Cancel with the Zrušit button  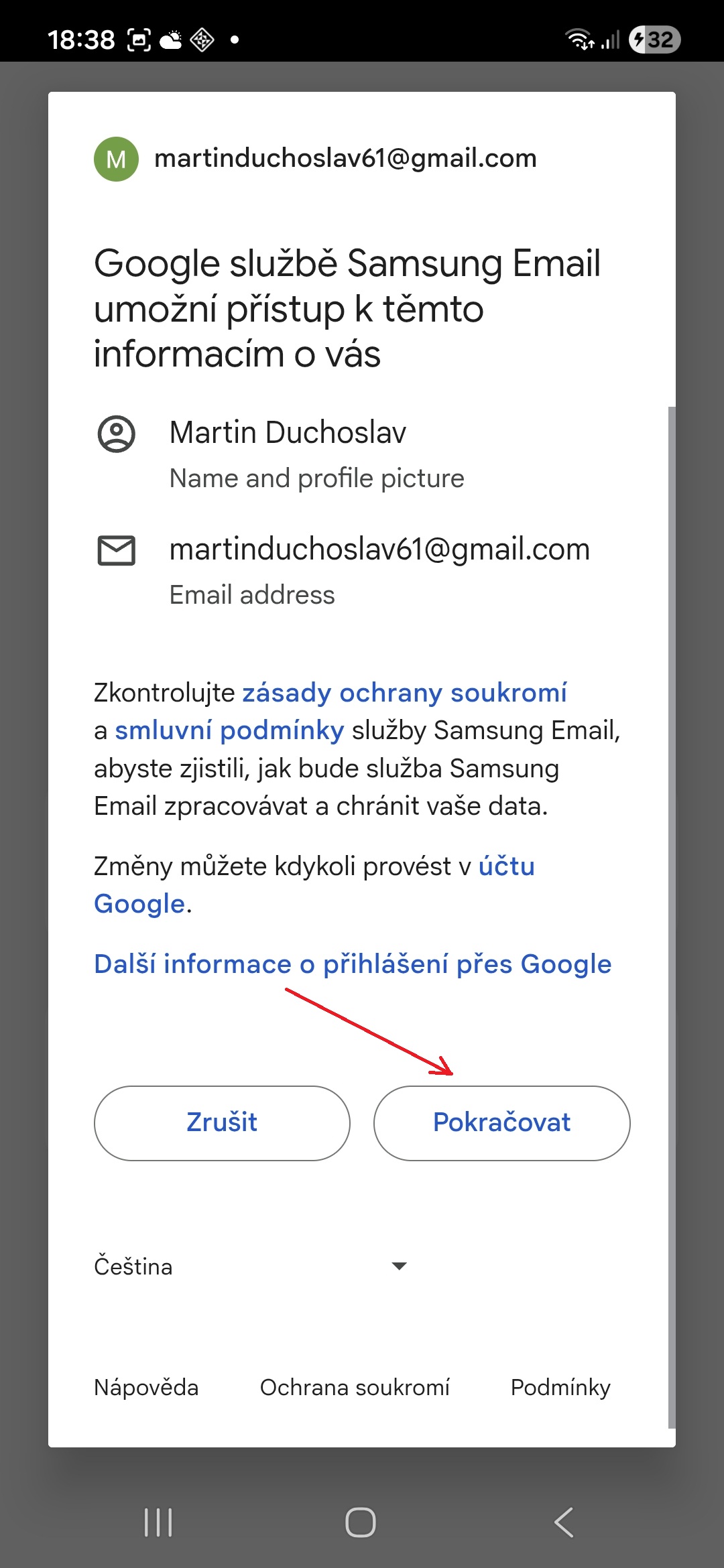pyautogui.click(x=222, y=1123)
